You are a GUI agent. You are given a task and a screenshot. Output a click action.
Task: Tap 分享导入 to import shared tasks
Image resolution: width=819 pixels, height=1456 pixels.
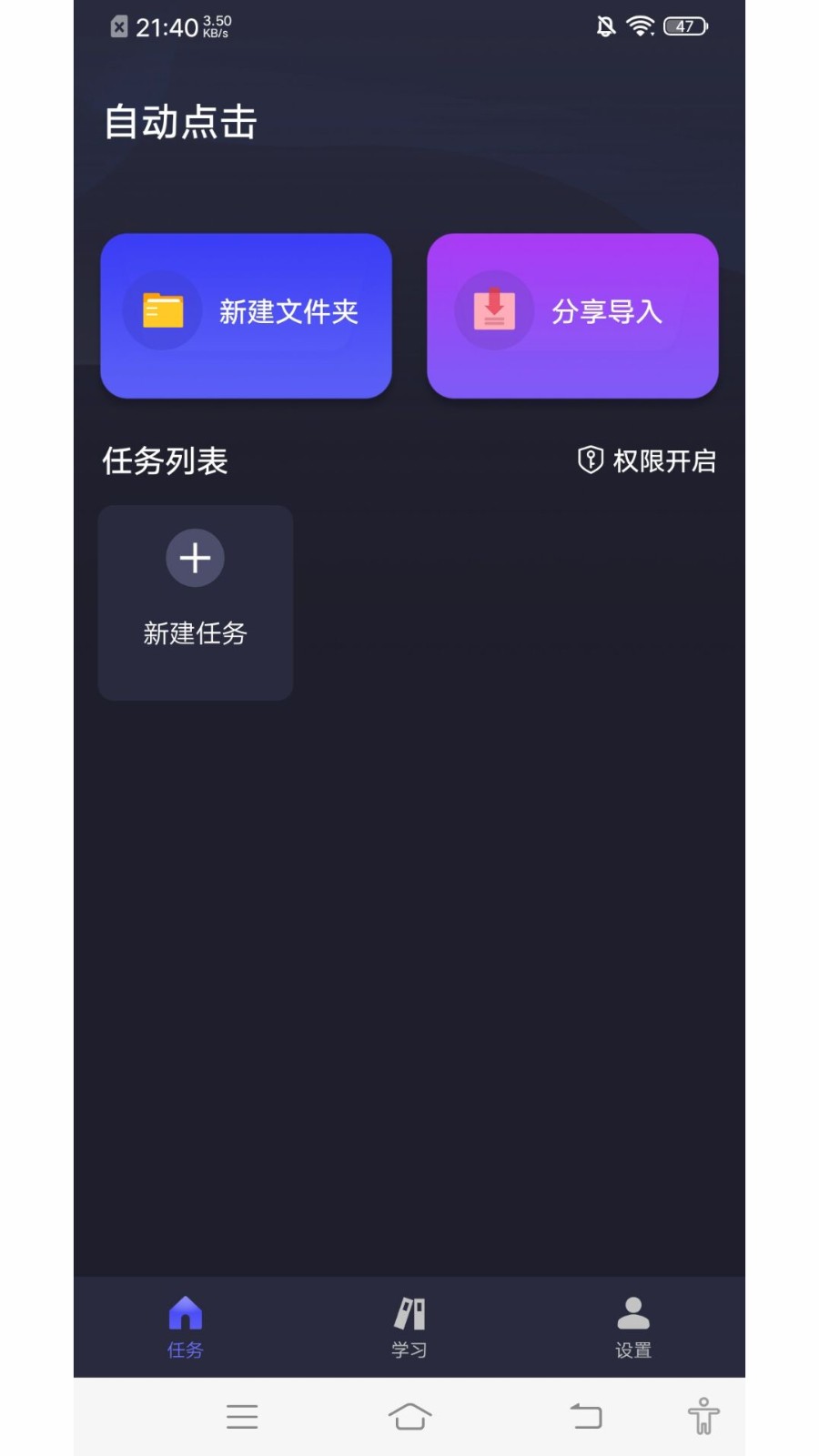coord(572,315)
